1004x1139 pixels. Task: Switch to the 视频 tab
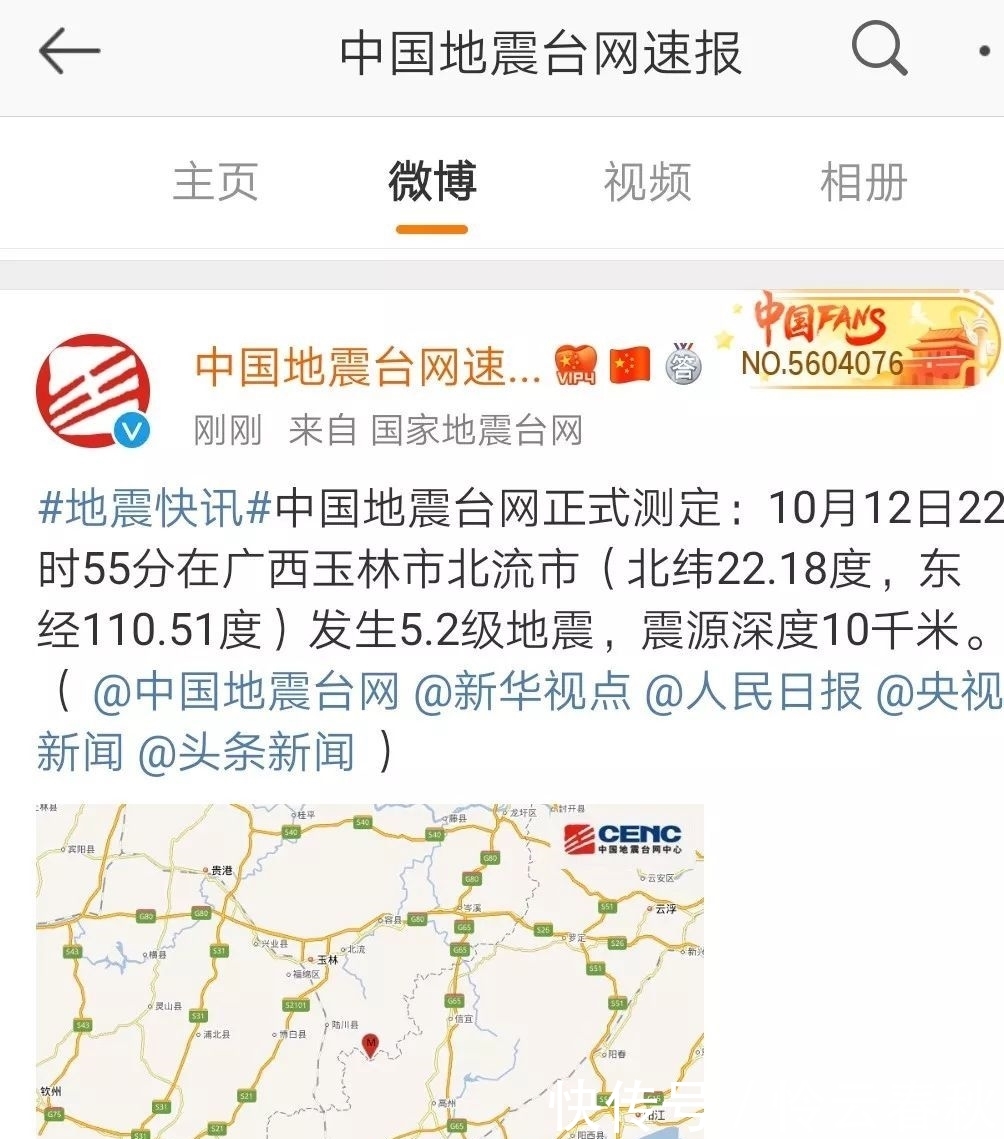point(647,183)
